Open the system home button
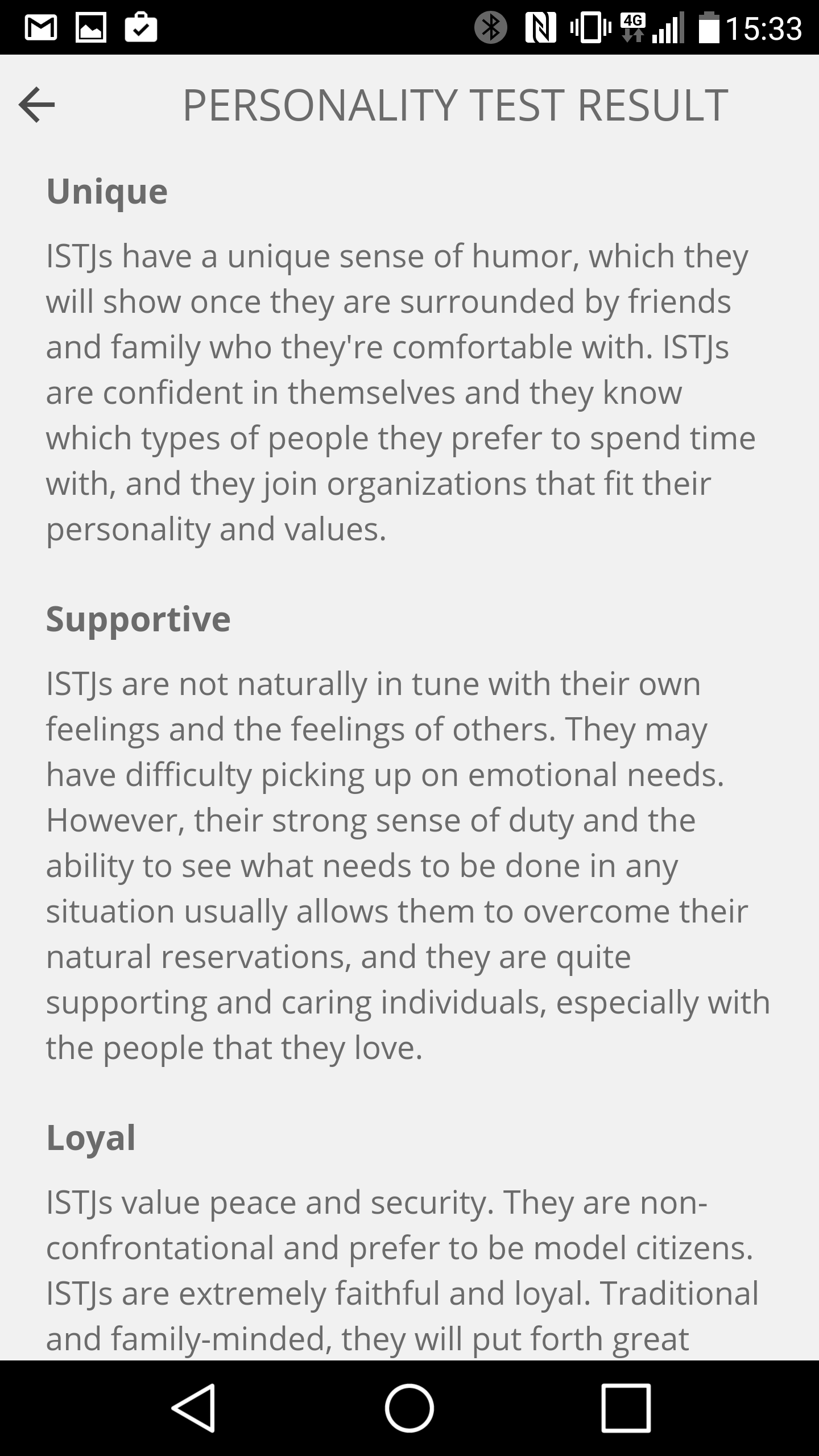This screenshot has width=819, height=1456. point(409,1408)
